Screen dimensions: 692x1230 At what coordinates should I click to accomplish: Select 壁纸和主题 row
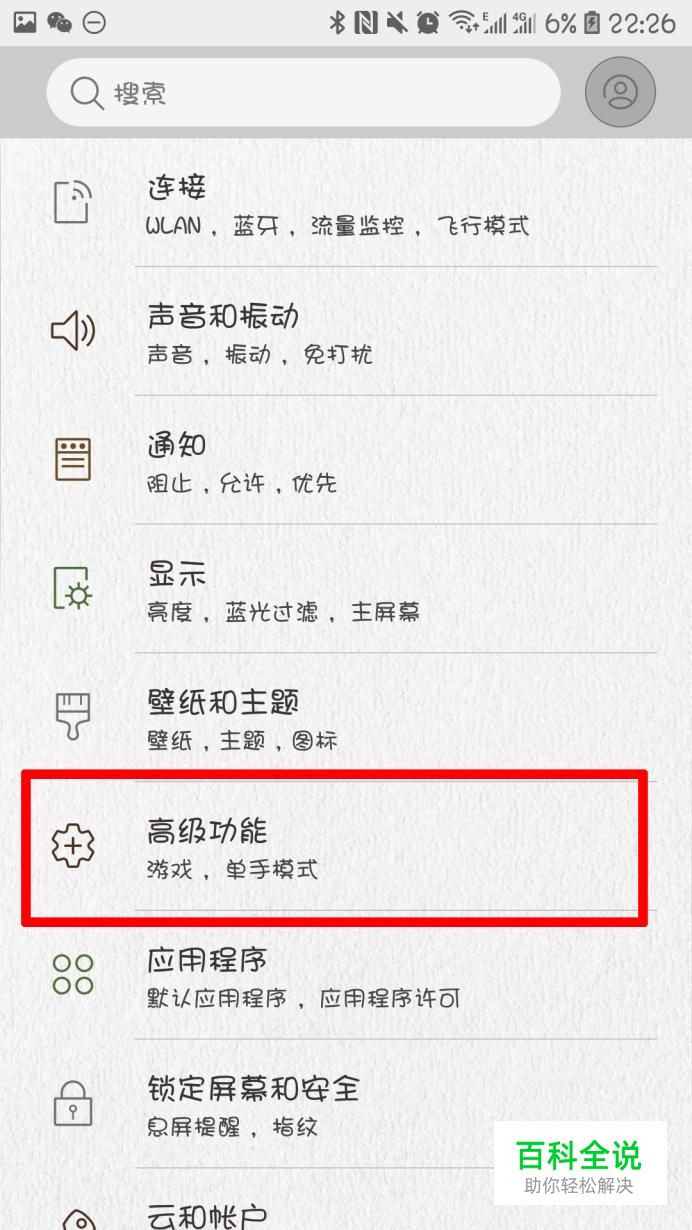(346, 718)
